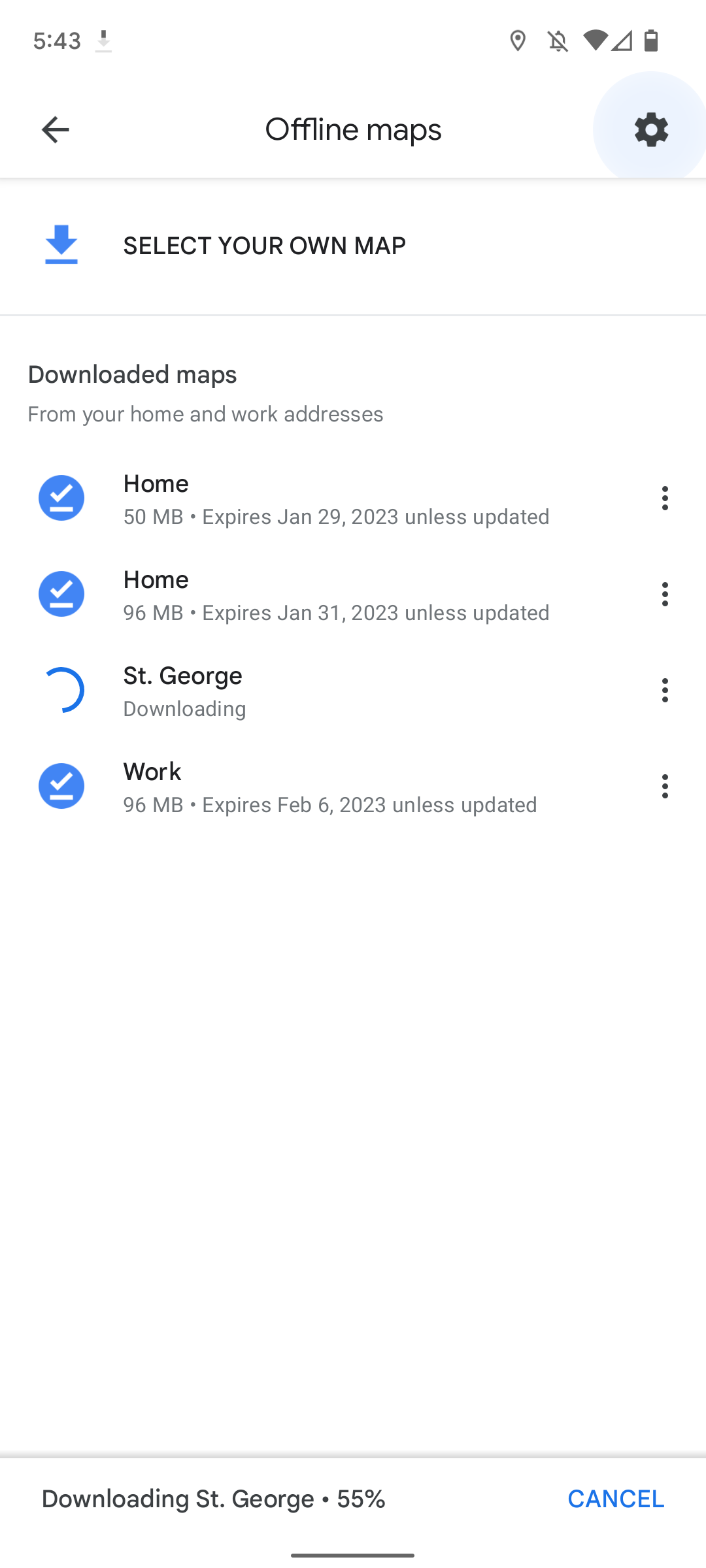Click the checkmark icon for the 96 MB Home map
706x1568 pixels.
click(x=61, y=594)
